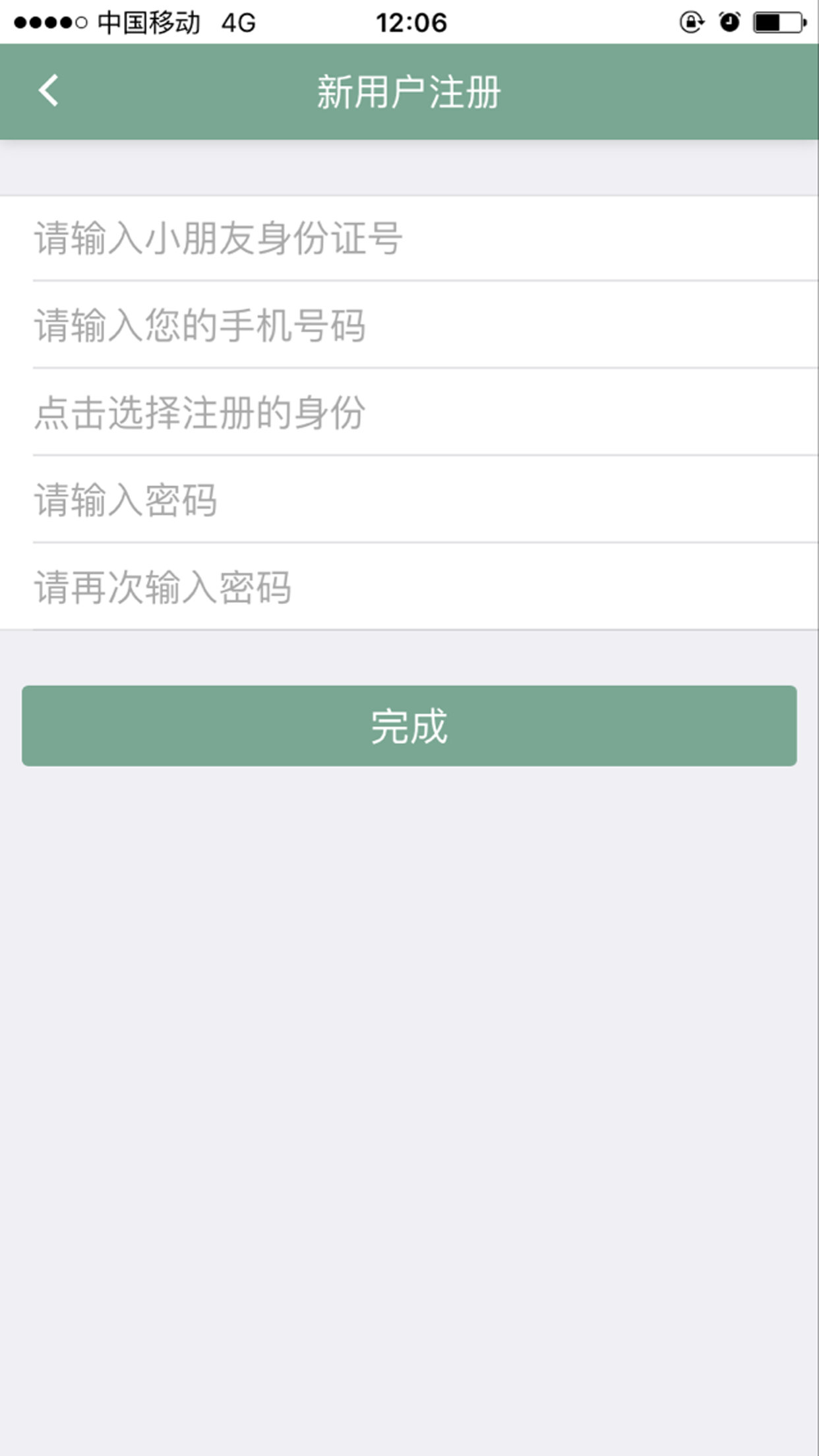Screen dimensions: 819x1456
Task: Activate the re-enter password field
Action: point(409,587)
